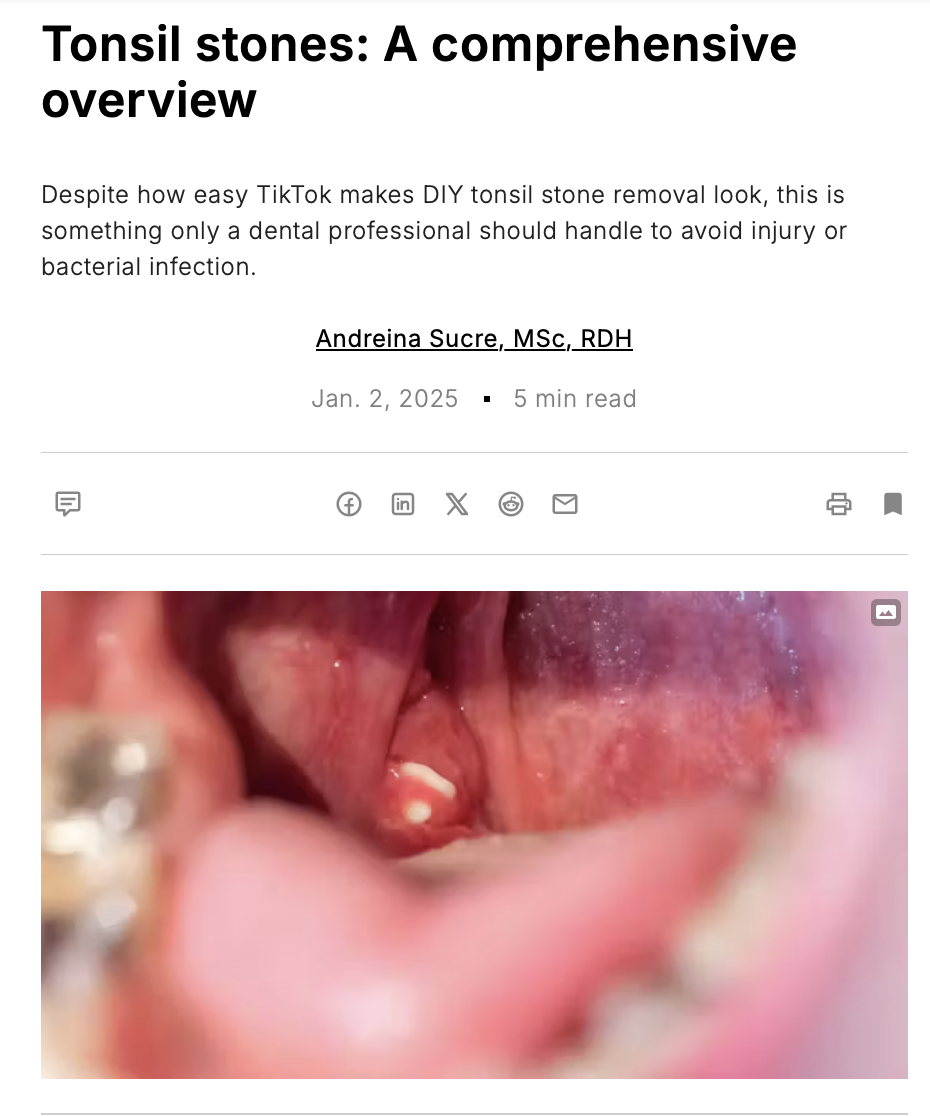Share the article on Reddit
Screen dimensions: 930x1116
pyautogui.click(x=511, y=504)
